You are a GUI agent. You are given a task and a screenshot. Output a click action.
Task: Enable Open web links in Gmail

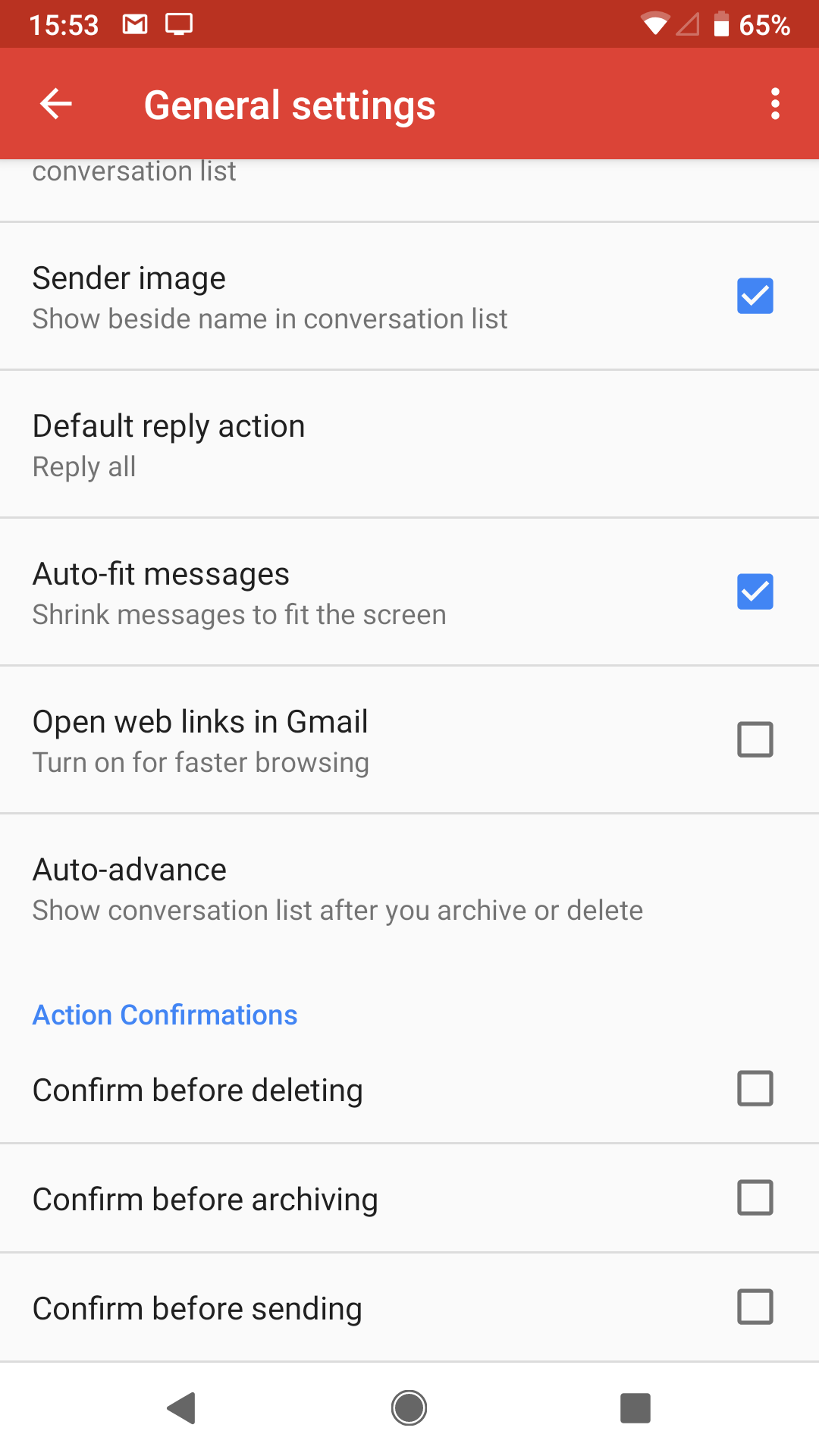click(755, 739)
